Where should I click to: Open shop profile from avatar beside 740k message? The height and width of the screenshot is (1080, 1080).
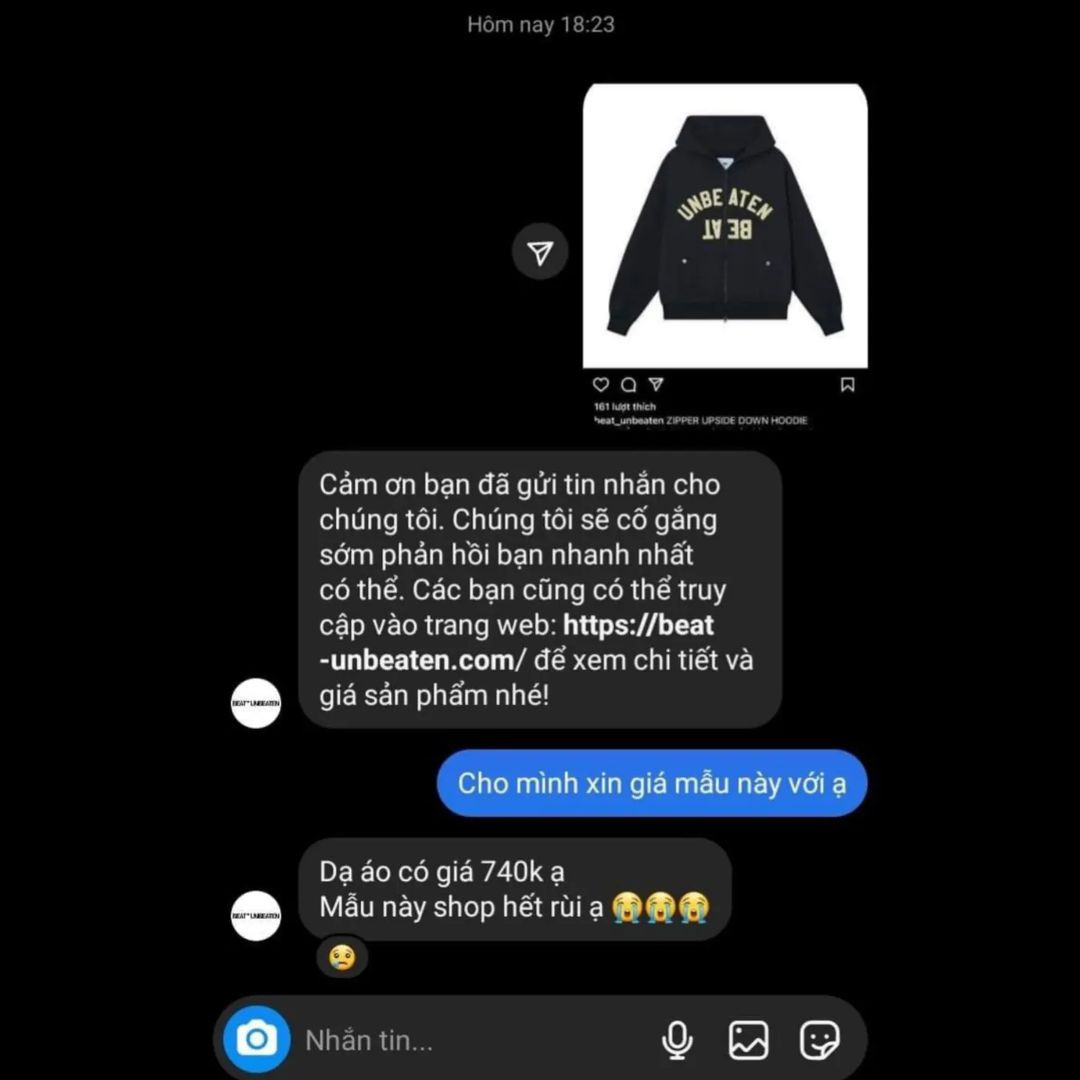pyautogui.click(x=256, y=915)
